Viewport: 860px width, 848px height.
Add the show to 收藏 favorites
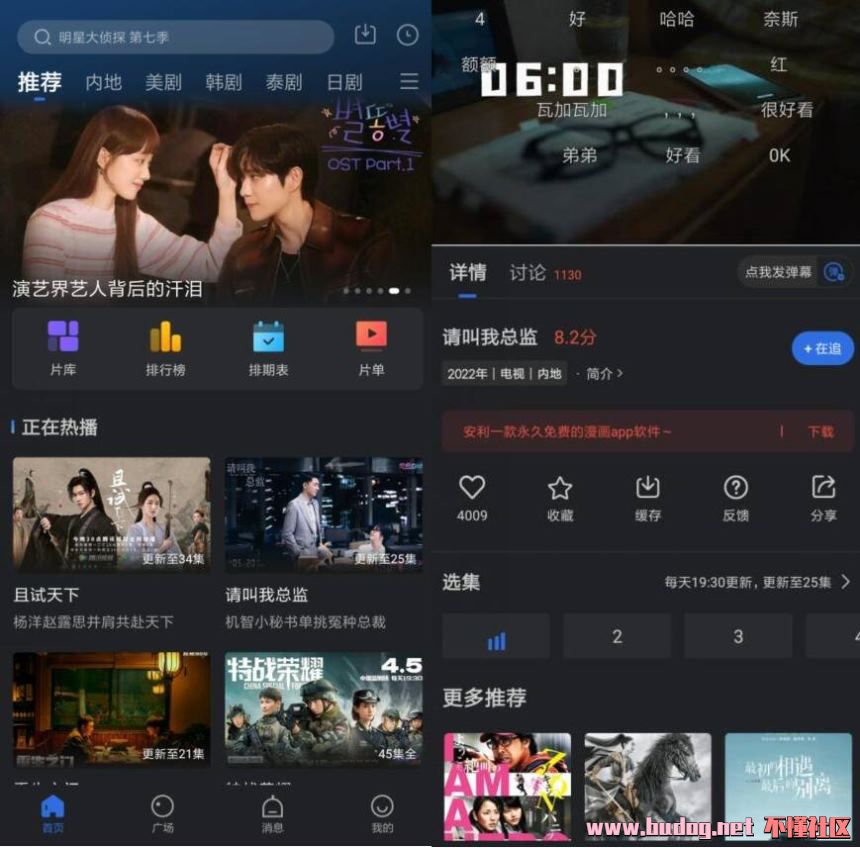click(560, 498)
